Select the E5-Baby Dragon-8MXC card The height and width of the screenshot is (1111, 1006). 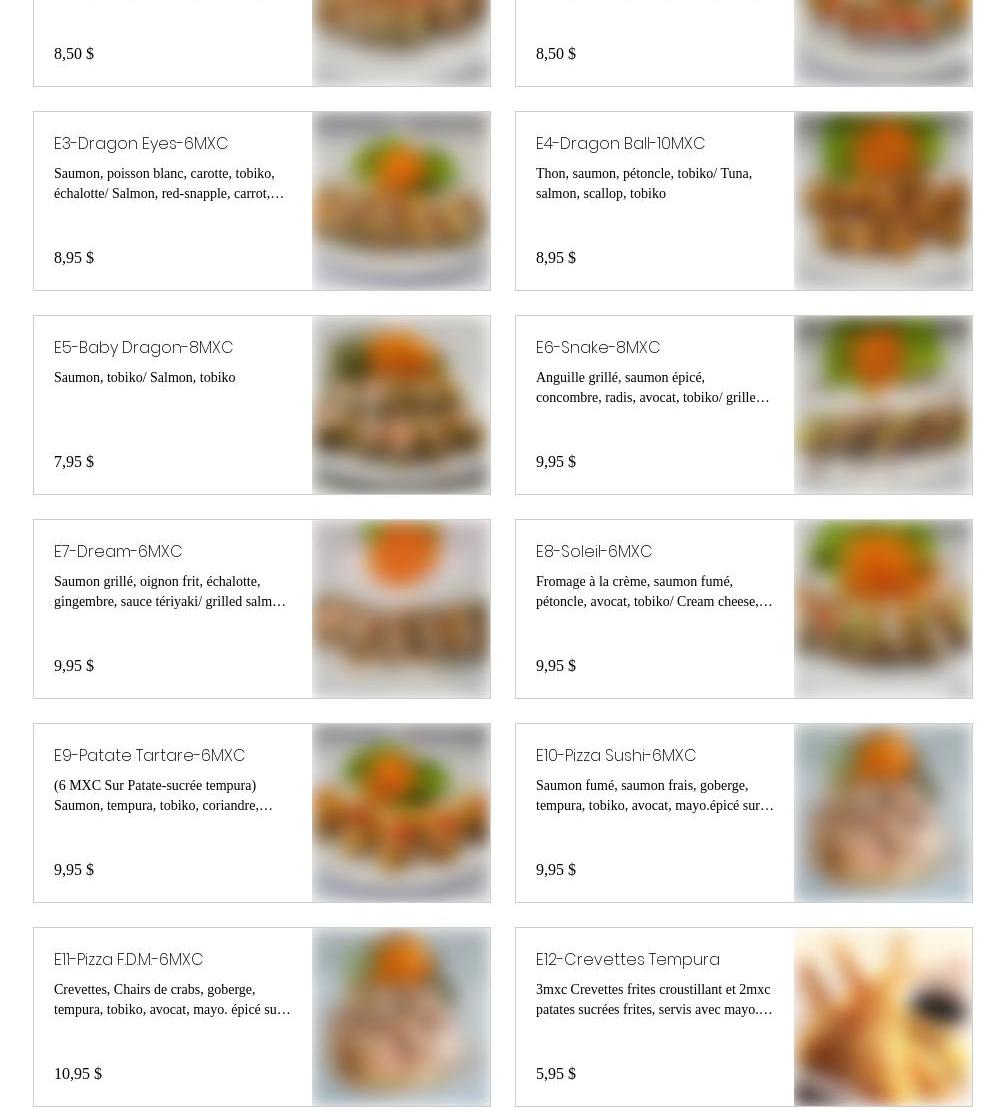coord(143,348)
